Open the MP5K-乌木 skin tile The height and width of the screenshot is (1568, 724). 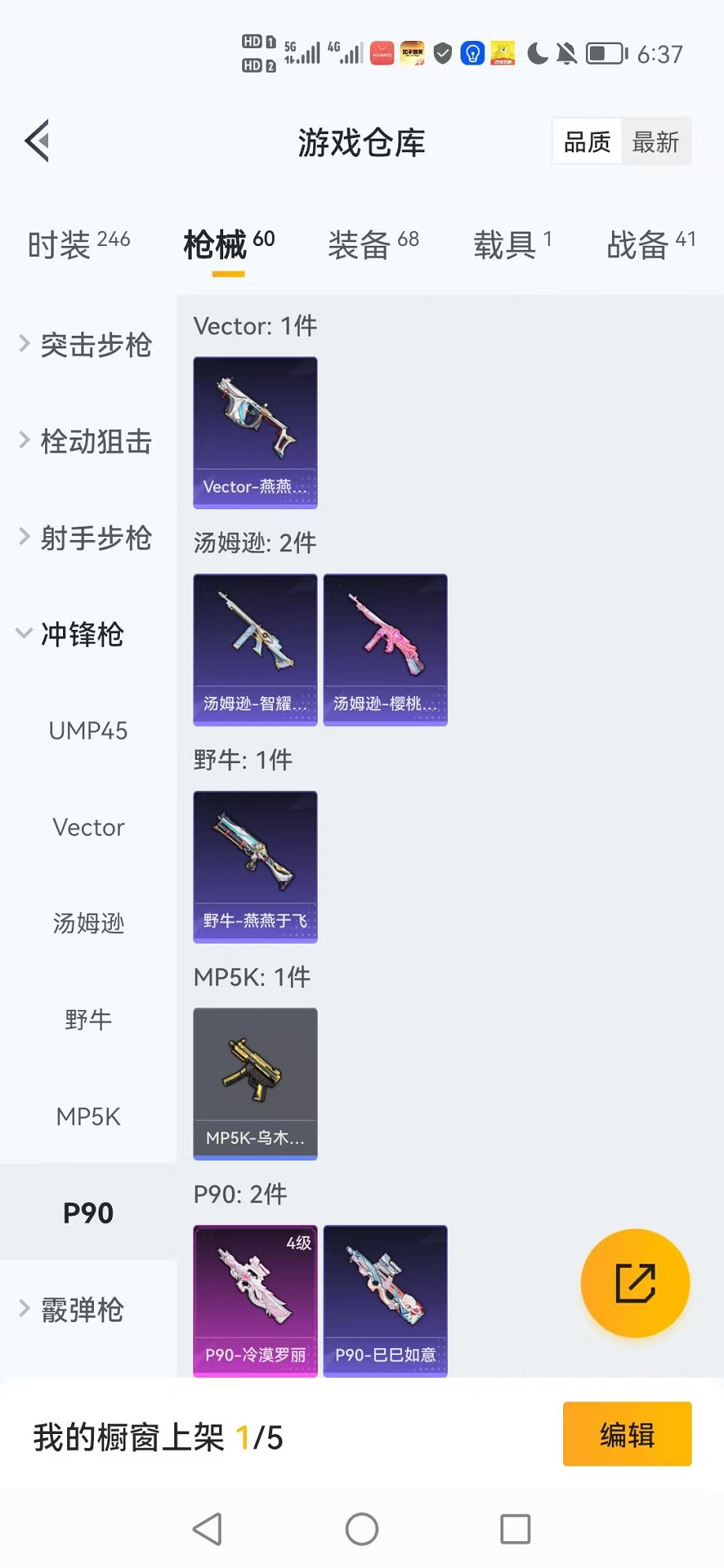(x=256, y=1083)
